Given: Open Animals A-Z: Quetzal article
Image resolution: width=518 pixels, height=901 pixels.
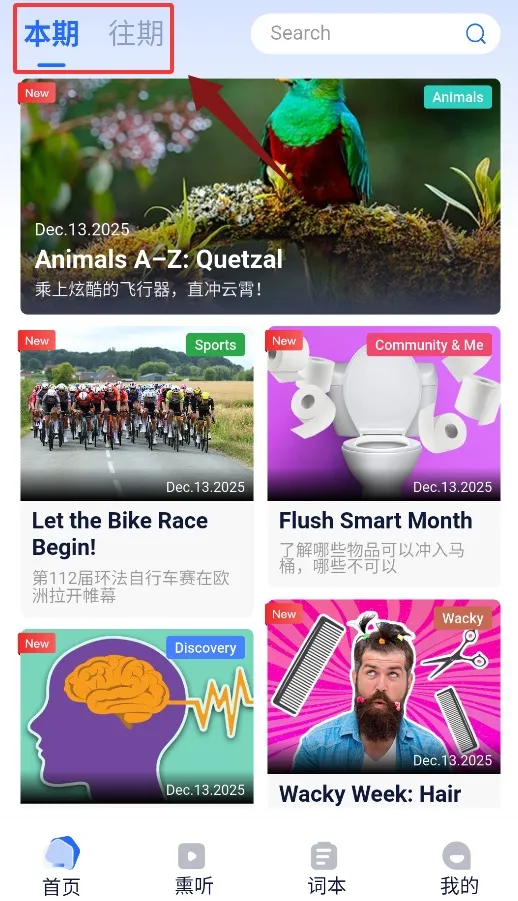Looking at the screenshot, I should pos(260,196).
